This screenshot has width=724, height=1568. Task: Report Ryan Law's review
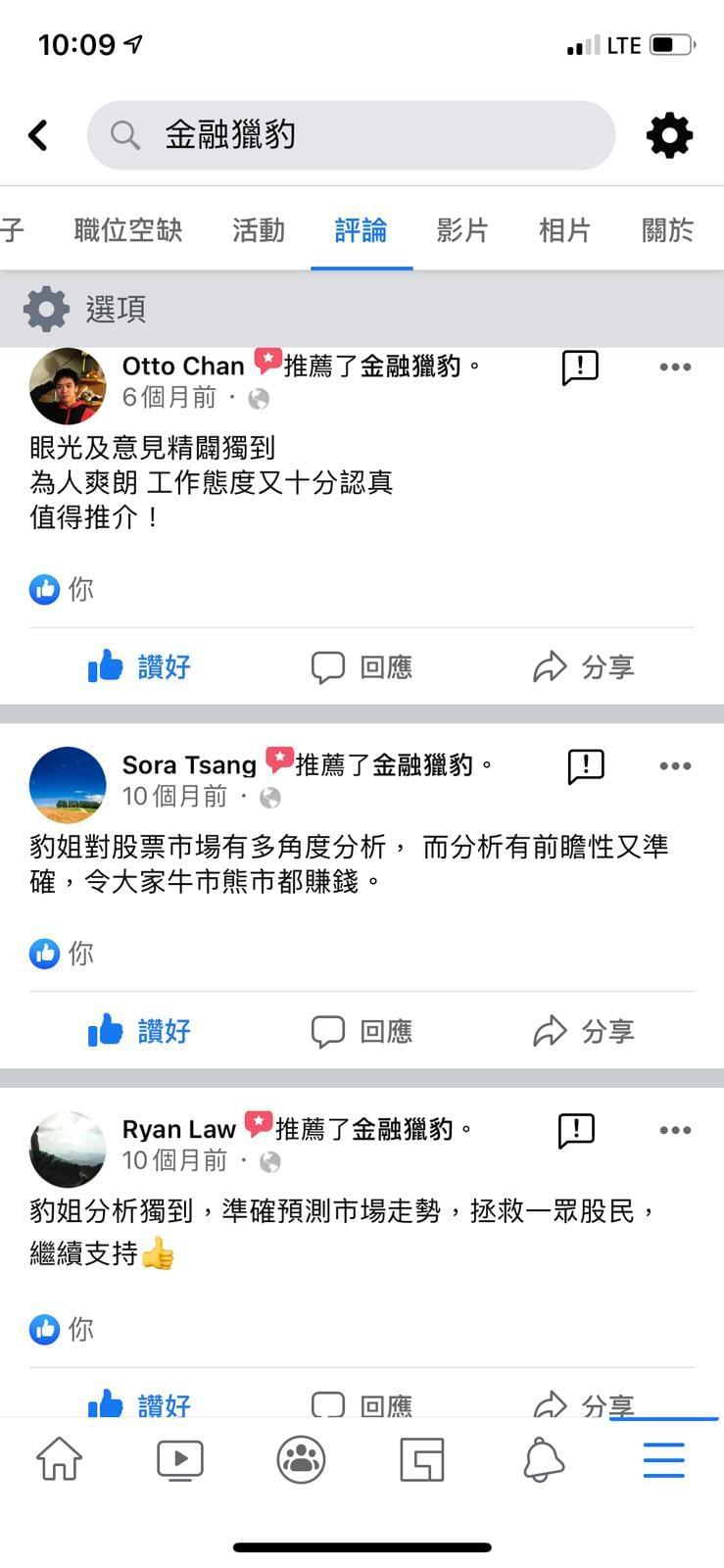coord(576,1130)
